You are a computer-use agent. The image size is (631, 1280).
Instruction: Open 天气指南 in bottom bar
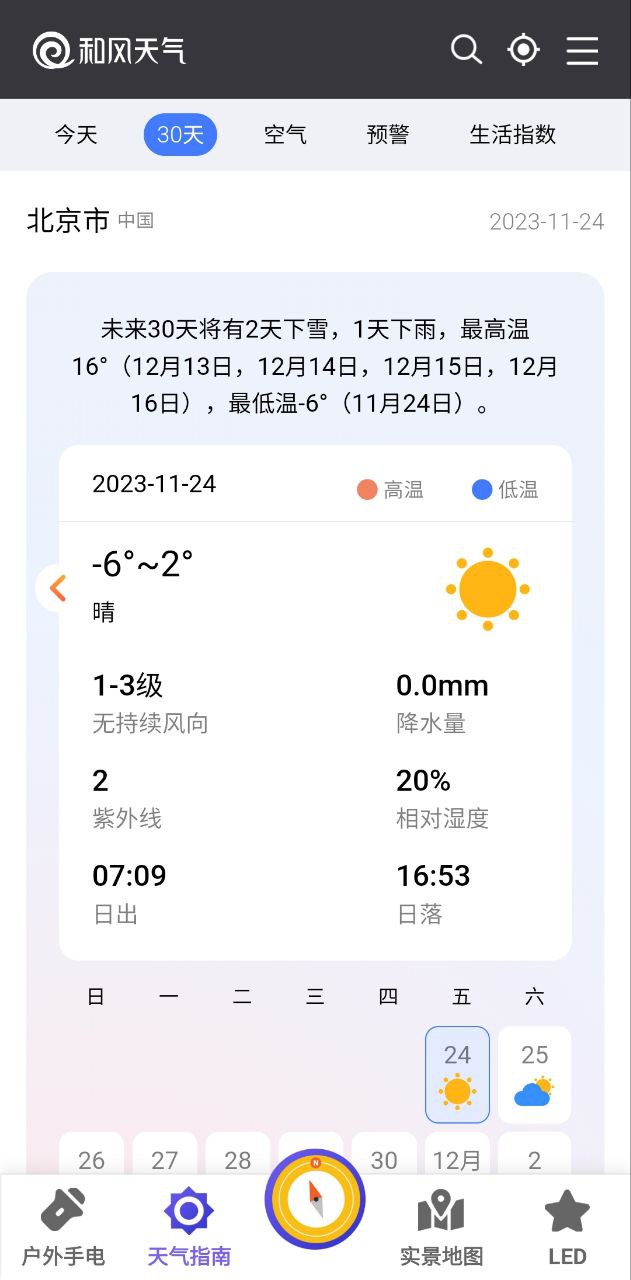(x=189, y=1228)
